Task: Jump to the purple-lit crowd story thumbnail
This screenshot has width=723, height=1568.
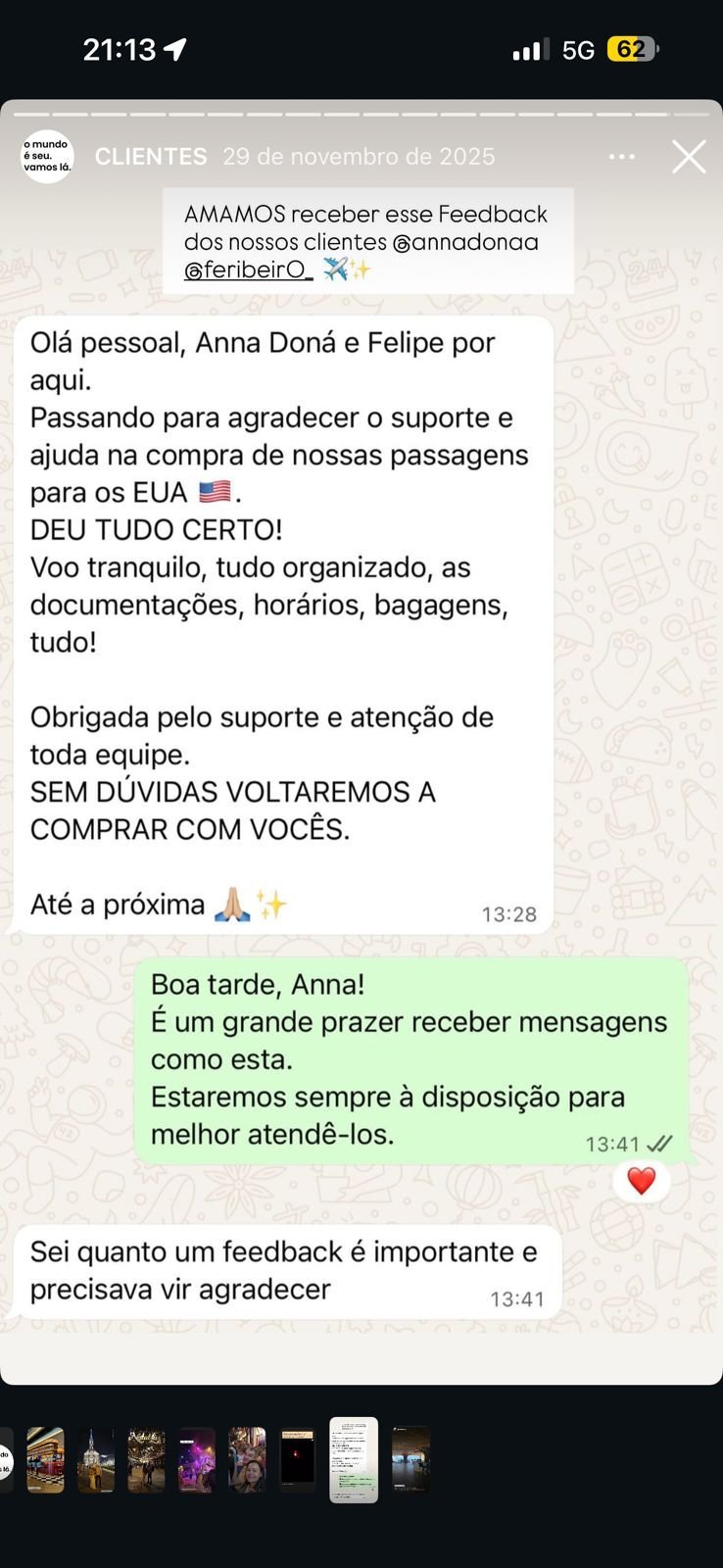Action: (196, 1460)
